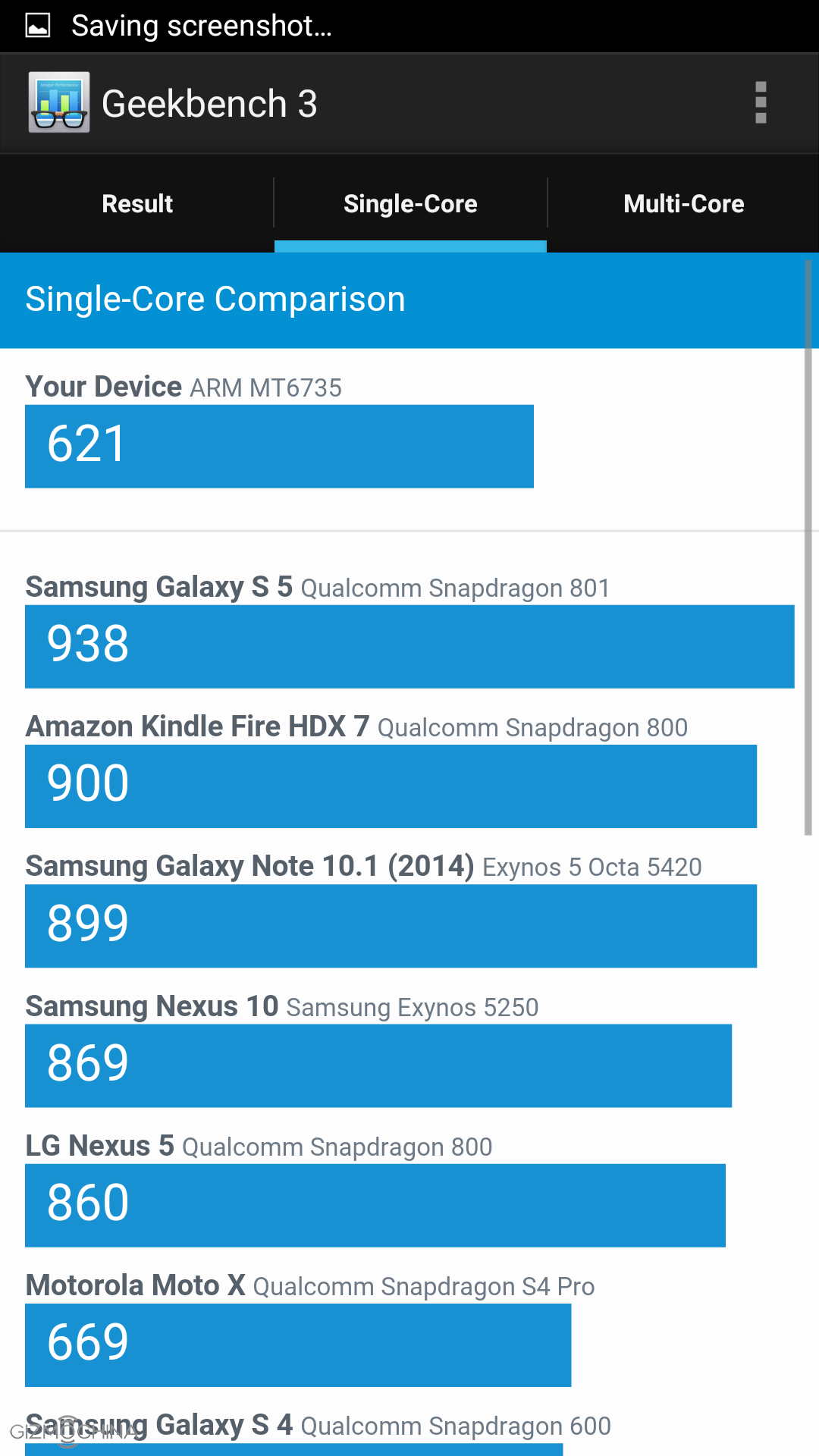Switch to the Multi-Core tab
This screenshot has width=819, height=1456.
click(683, 203)
